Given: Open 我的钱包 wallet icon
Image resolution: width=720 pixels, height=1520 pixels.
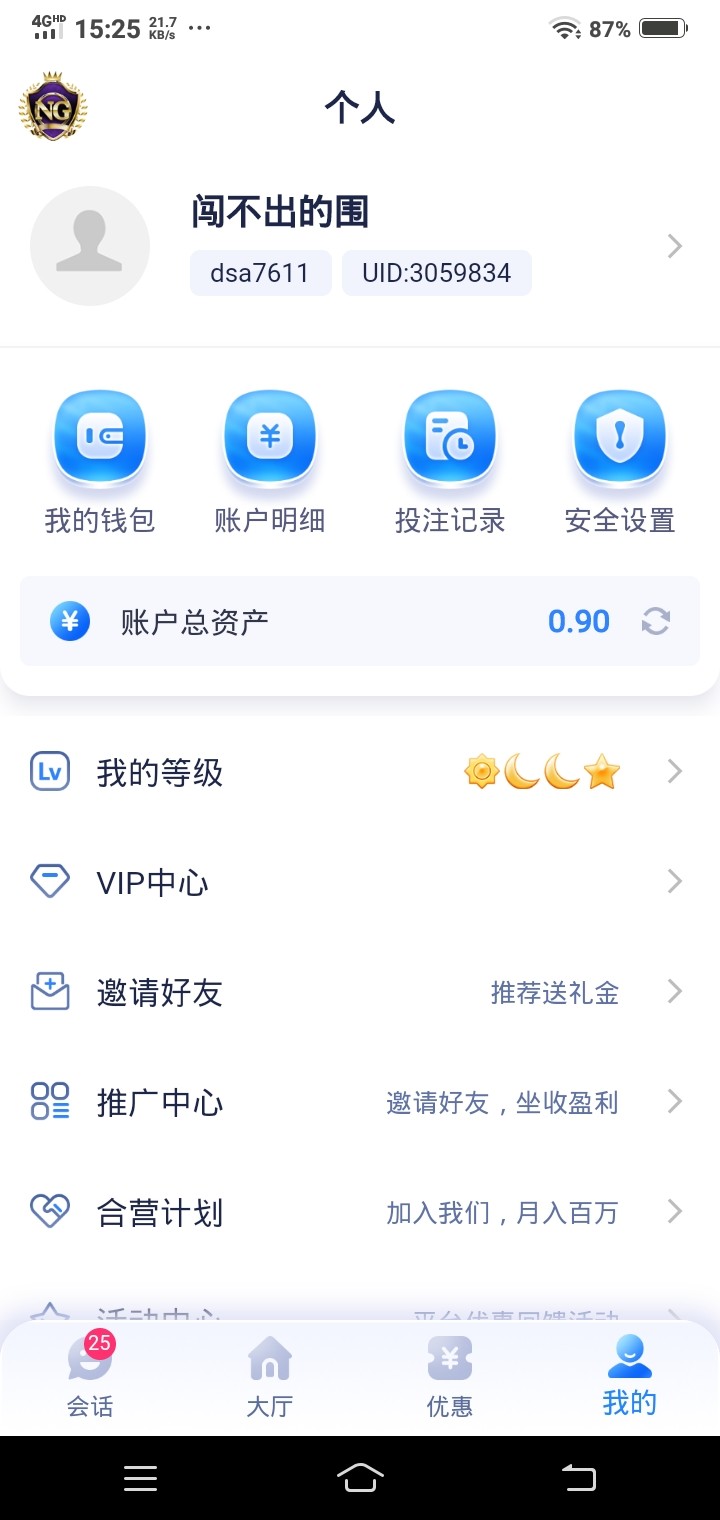Looking at the screenshot, I should pos(100,436).
